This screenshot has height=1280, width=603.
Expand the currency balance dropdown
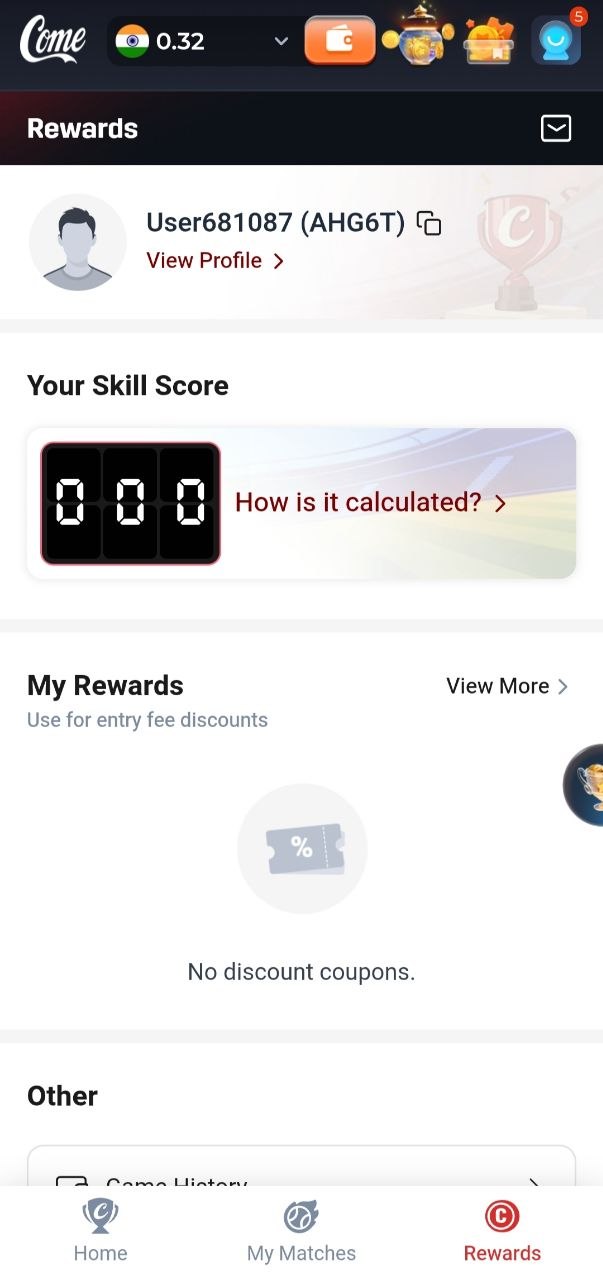tap(281, 41)
